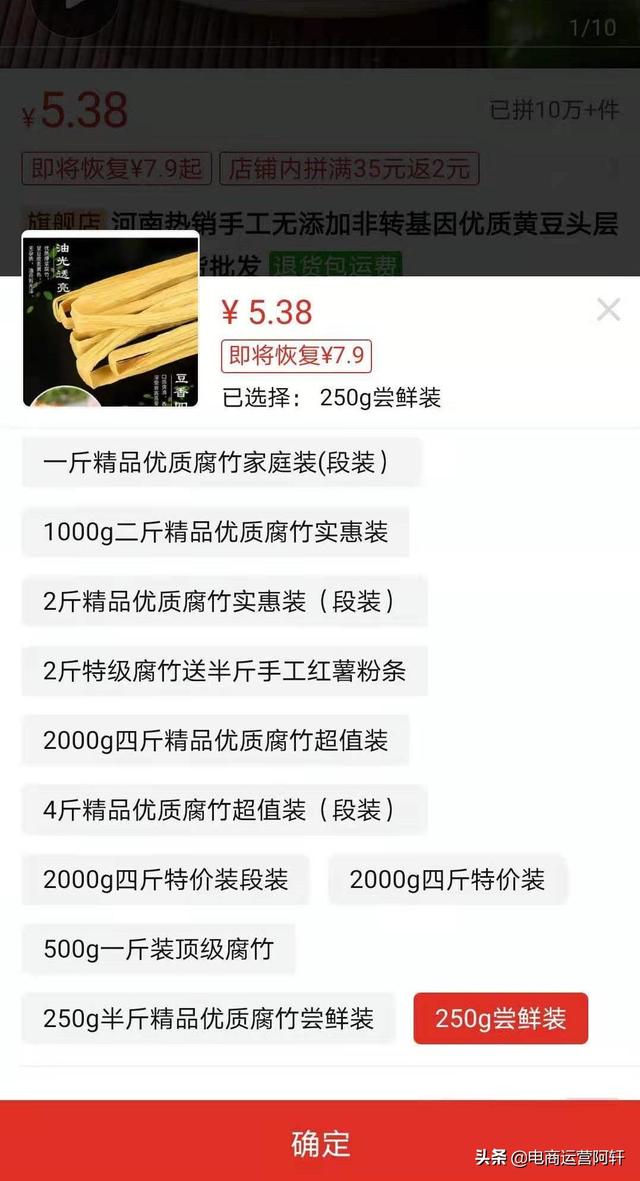
Task: Tap the selected 250g尝鲜装 chip
Action: [x=500, y=1018]
